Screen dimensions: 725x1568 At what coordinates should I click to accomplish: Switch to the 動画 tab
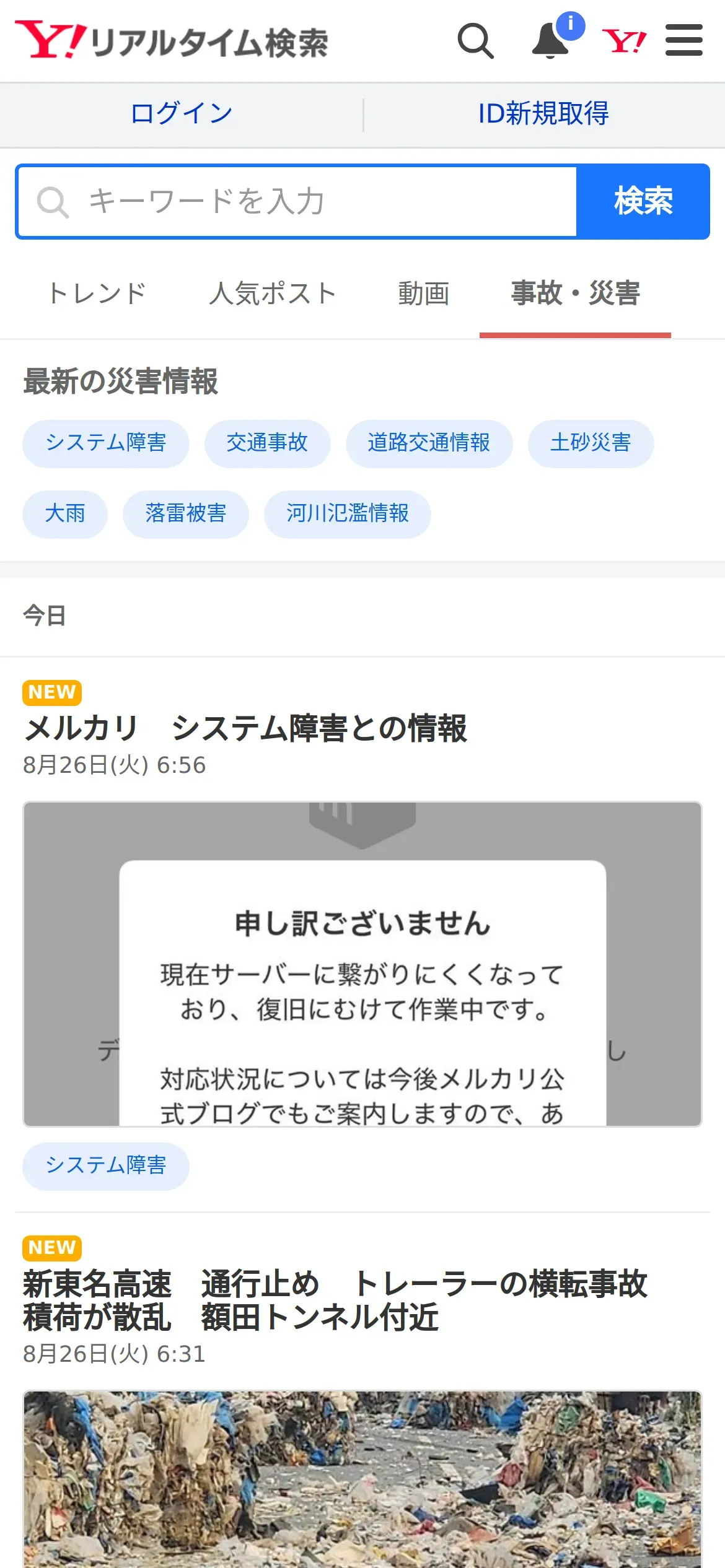(424, 294)
